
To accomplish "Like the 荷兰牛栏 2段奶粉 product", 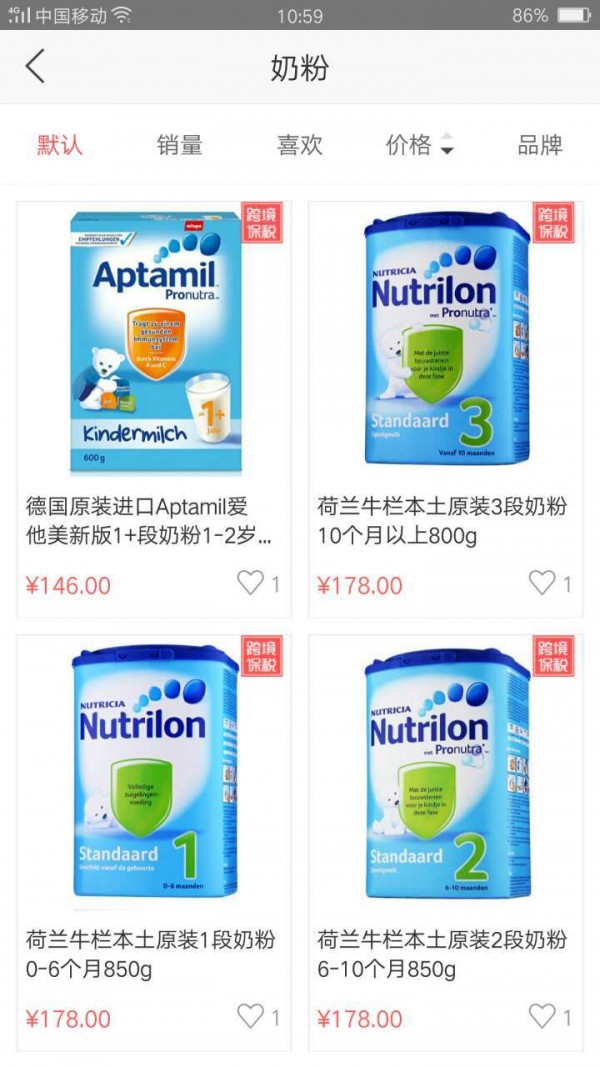I will point(542,1017).
